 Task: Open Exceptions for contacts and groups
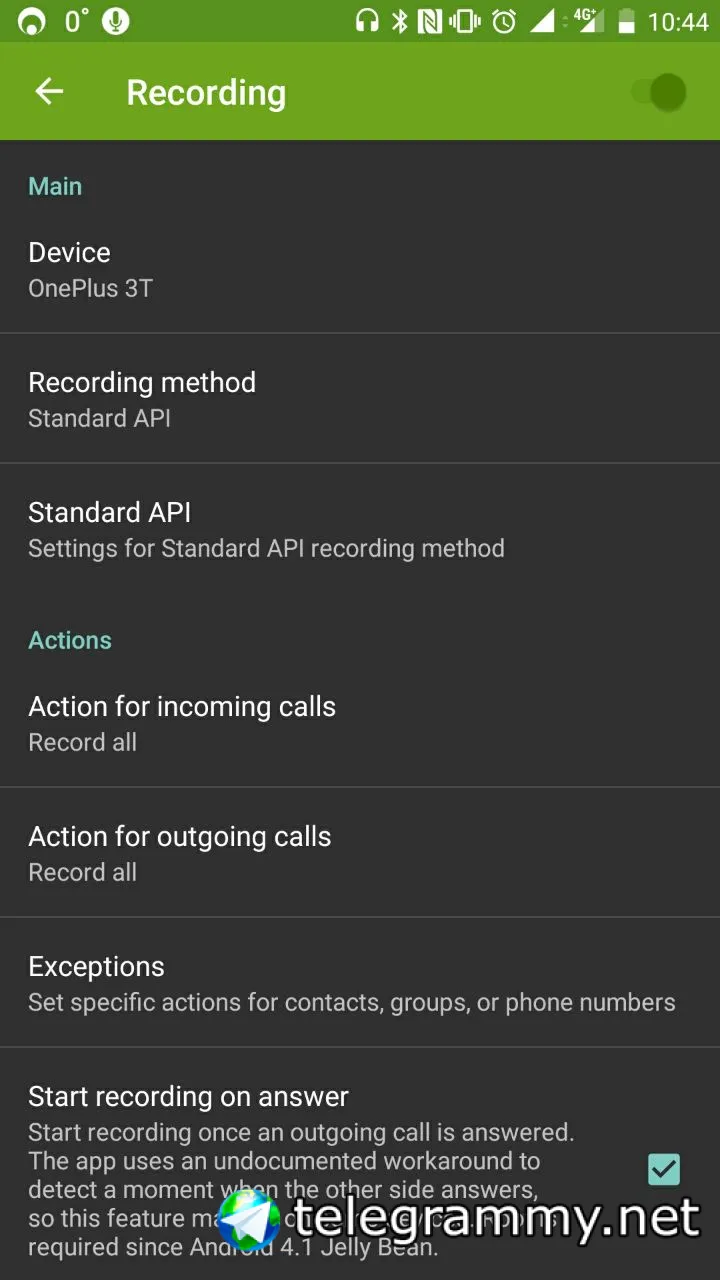click(x=360, y=983)
